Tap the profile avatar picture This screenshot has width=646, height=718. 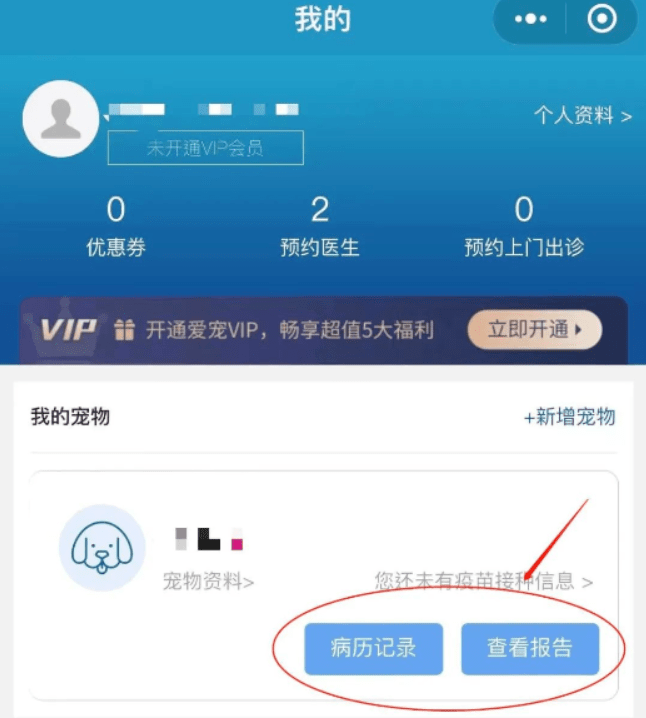[61, 119]
